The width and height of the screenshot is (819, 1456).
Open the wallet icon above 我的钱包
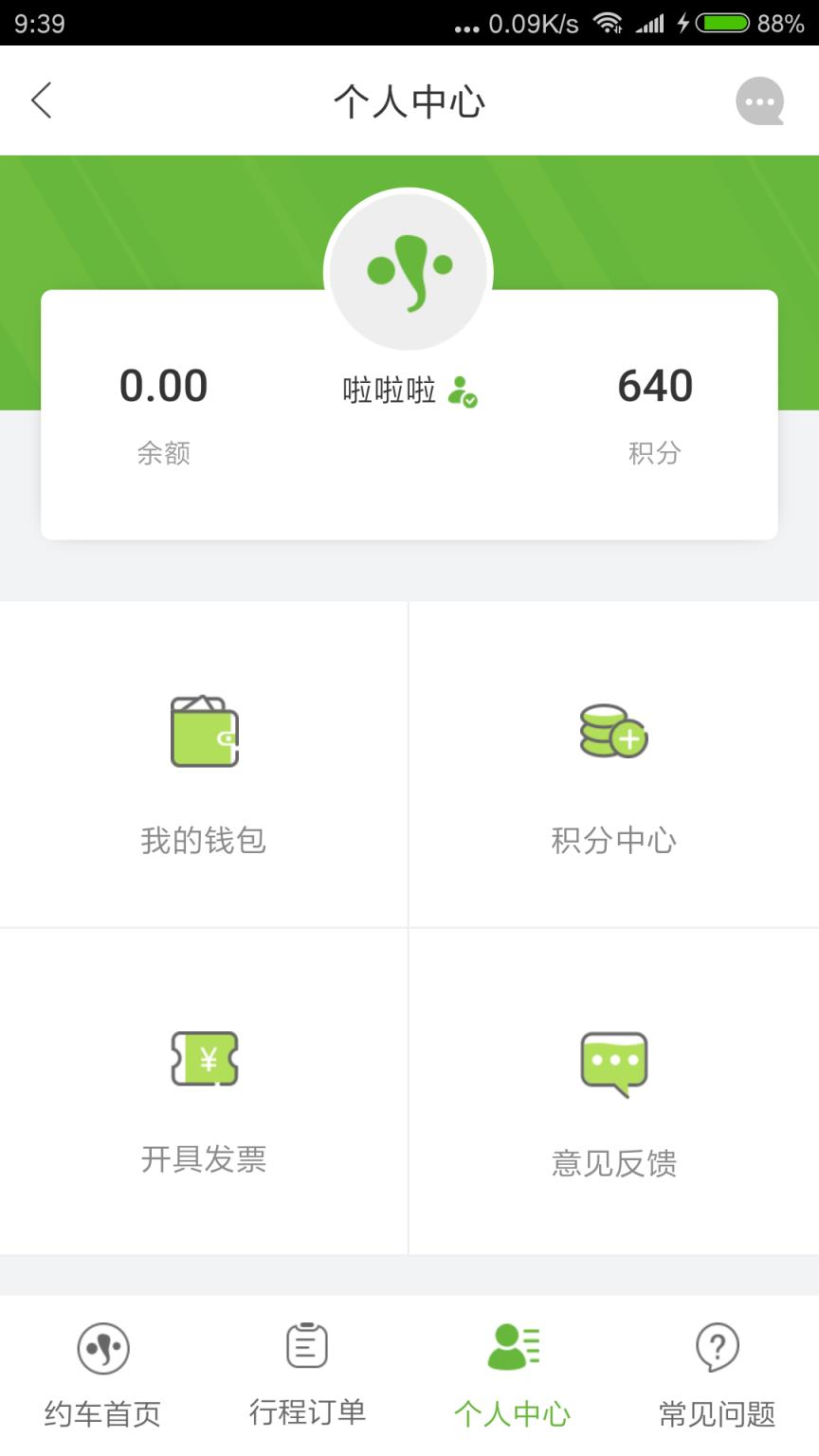[205, 732]
